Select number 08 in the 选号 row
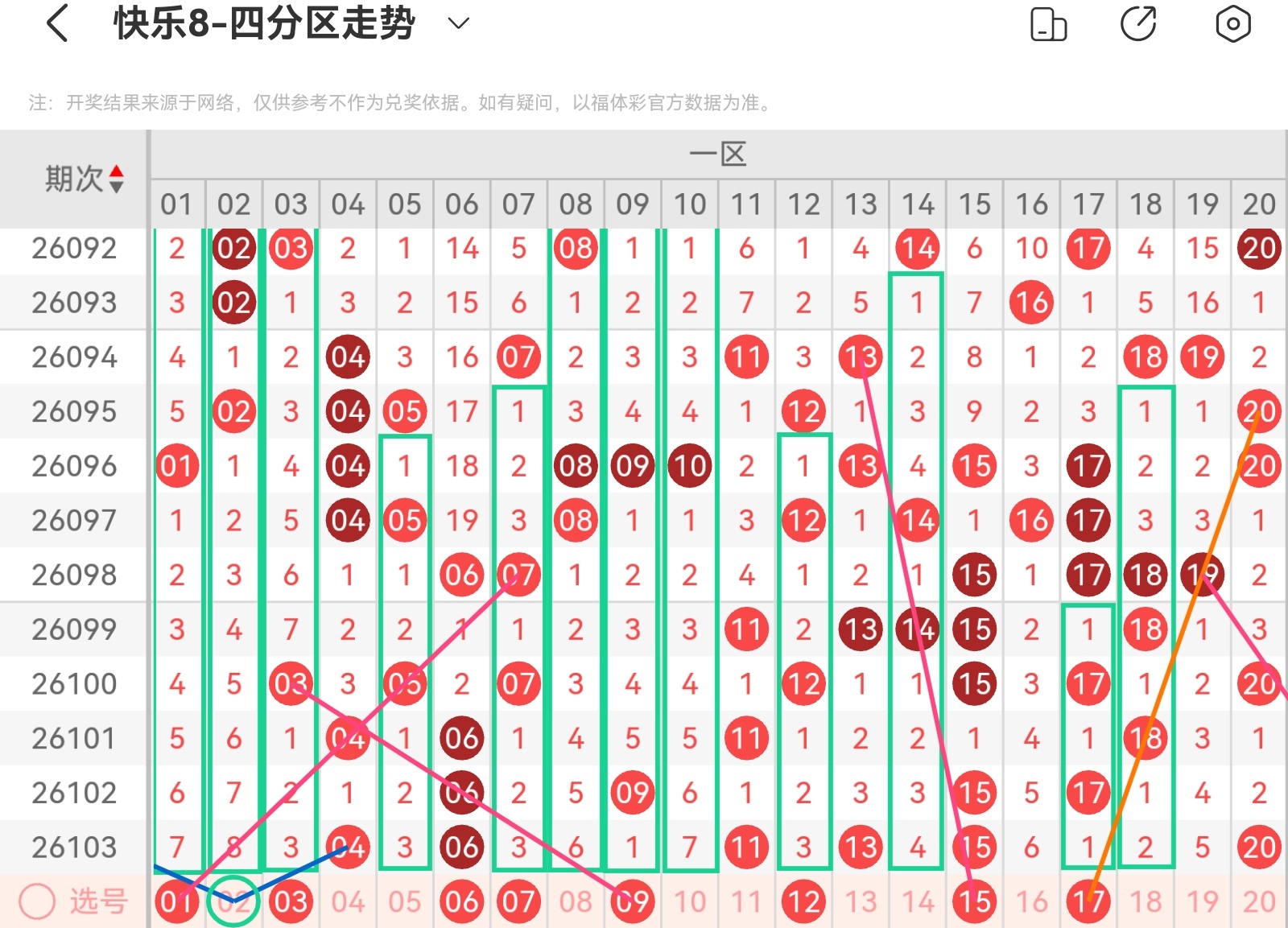The height and width of the screenshot is (928, 1288). tap(576, 902)
